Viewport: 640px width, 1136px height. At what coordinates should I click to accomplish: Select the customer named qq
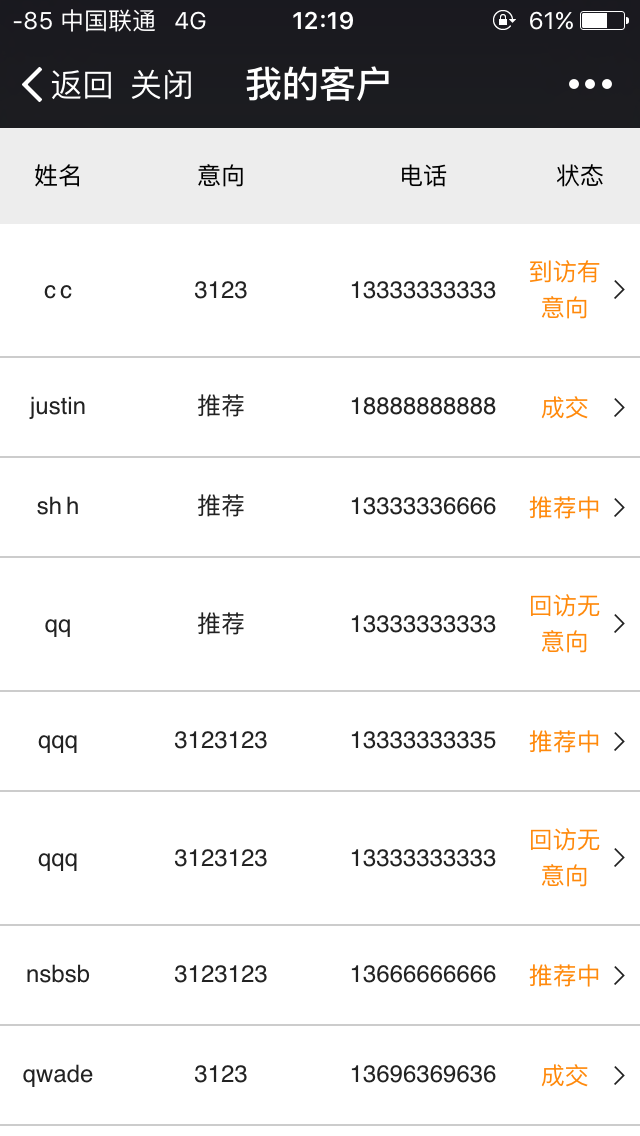[x=320, y=624]
